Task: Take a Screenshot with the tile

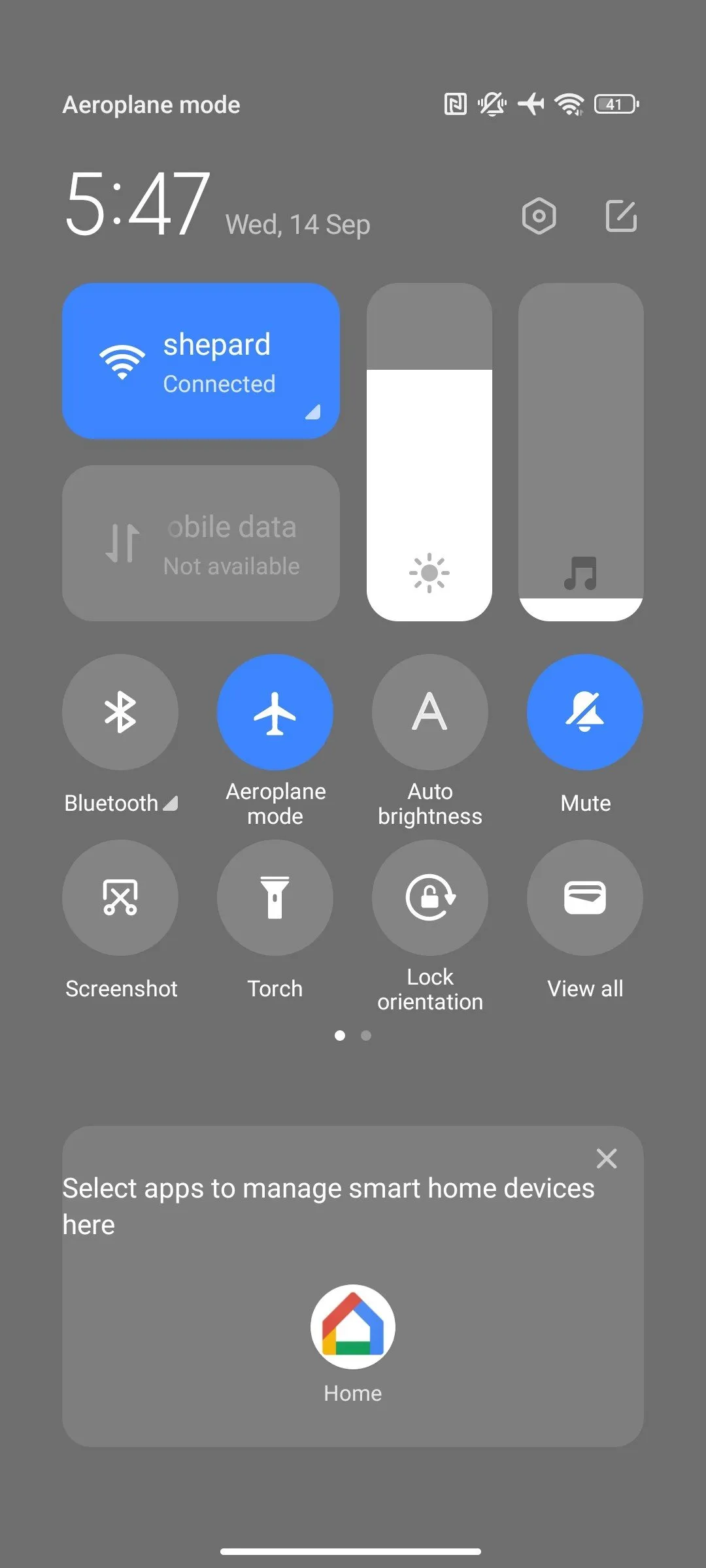Action: [x=120, y=898]
